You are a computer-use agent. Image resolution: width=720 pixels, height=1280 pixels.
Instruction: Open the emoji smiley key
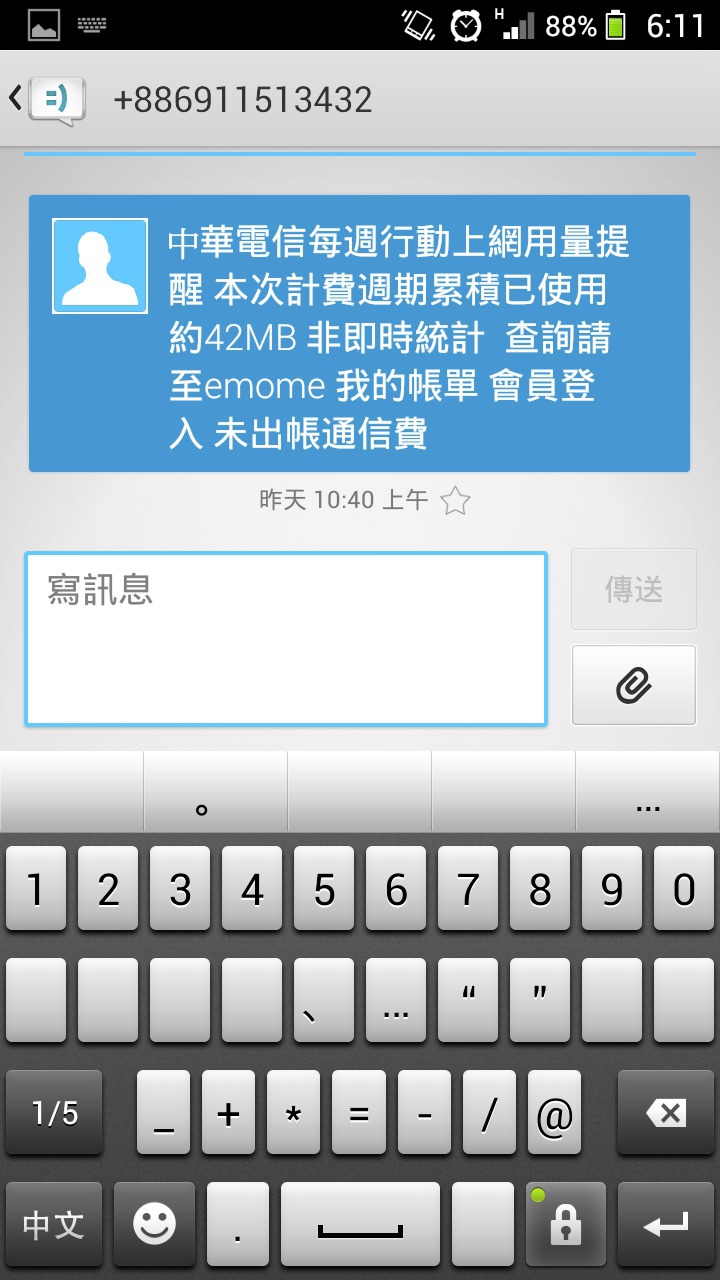[154, 1224]
